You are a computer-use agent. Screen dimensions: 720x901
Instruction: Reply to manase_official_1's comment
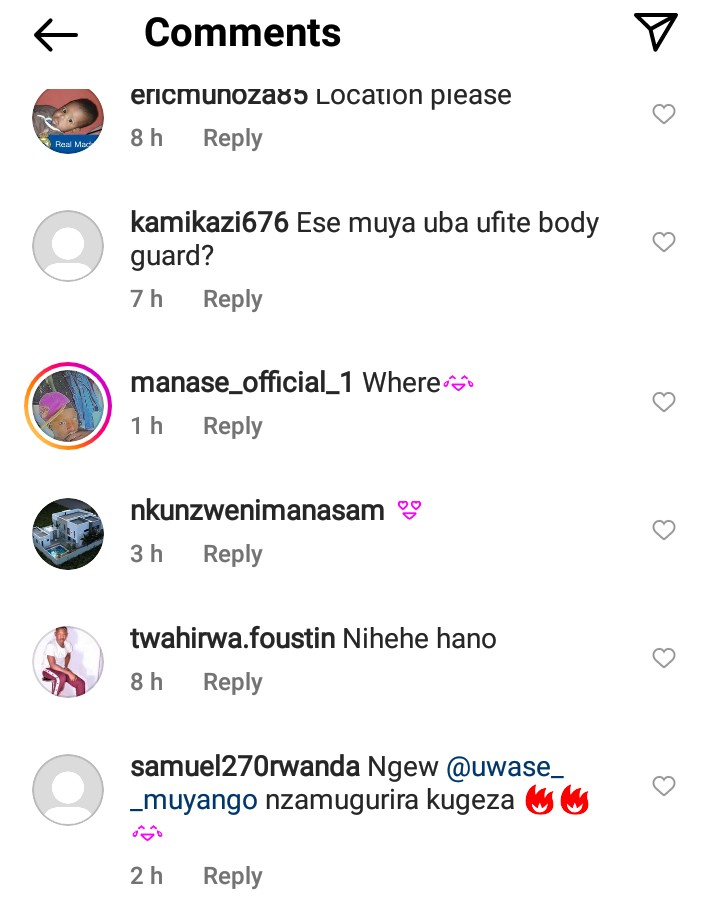(x=232, y=426)
